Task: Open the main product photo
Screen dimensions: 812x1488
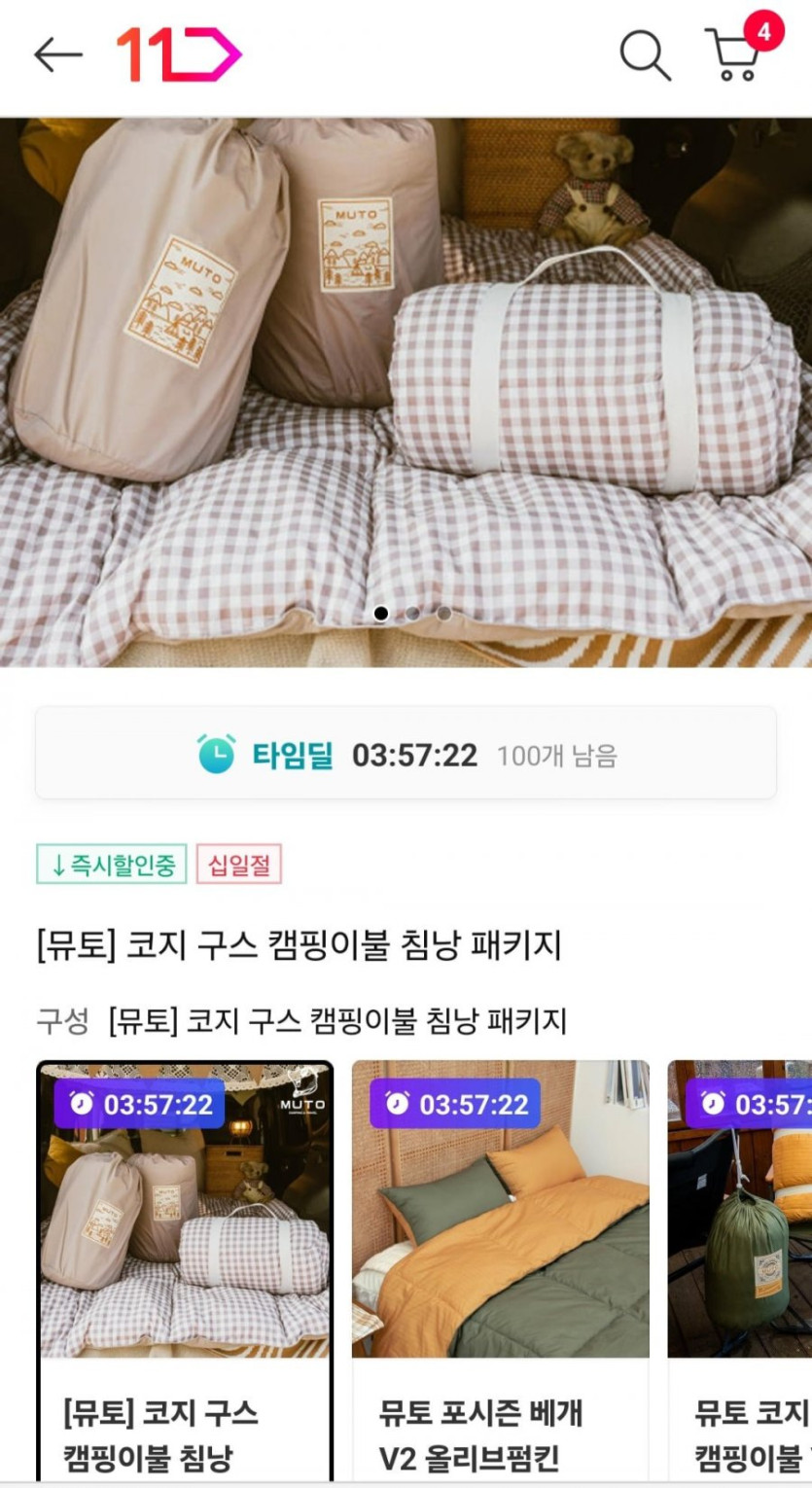Action: (x=406, y=392)
